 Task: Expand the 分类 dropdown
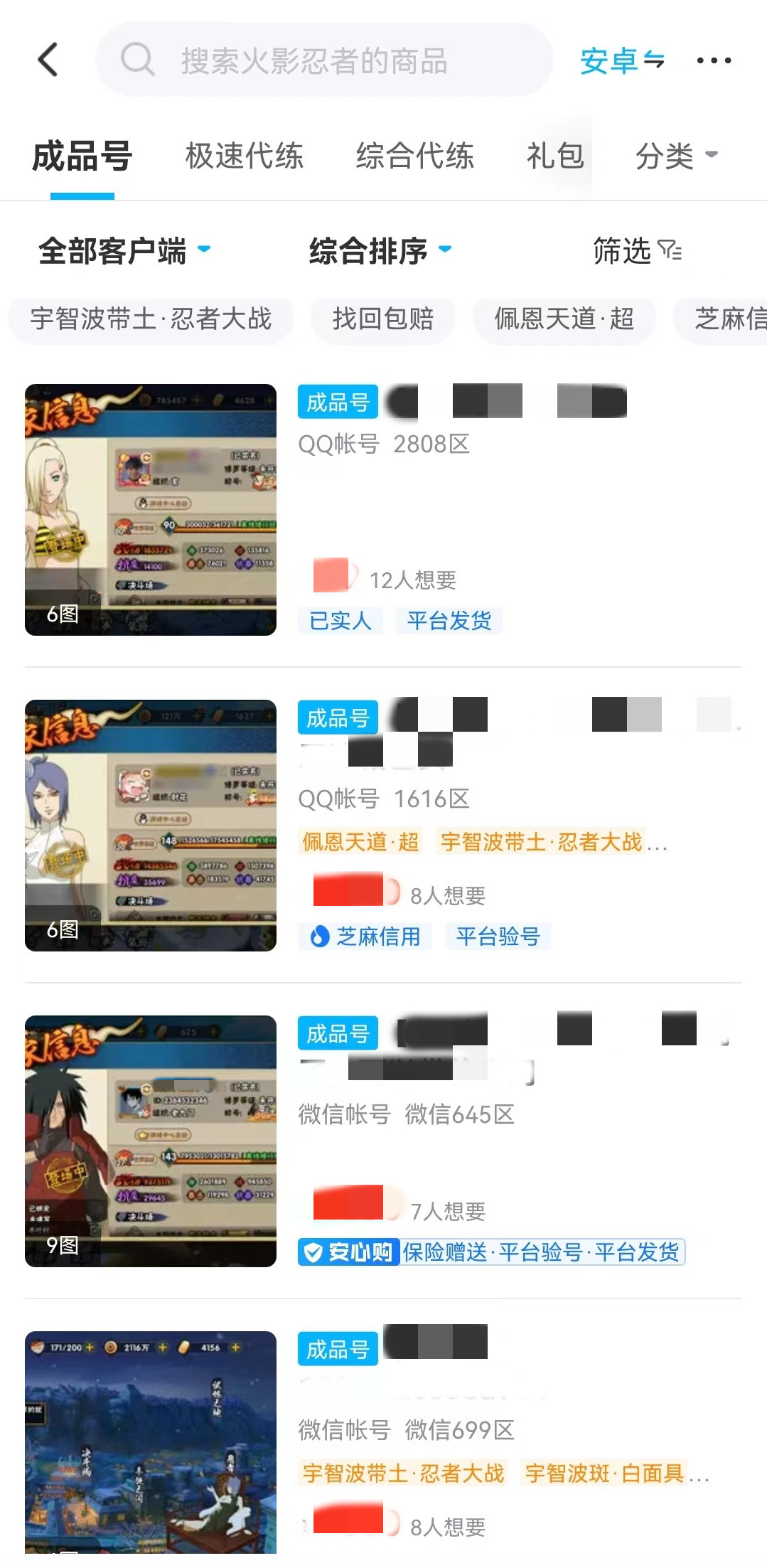coord(675,156)
